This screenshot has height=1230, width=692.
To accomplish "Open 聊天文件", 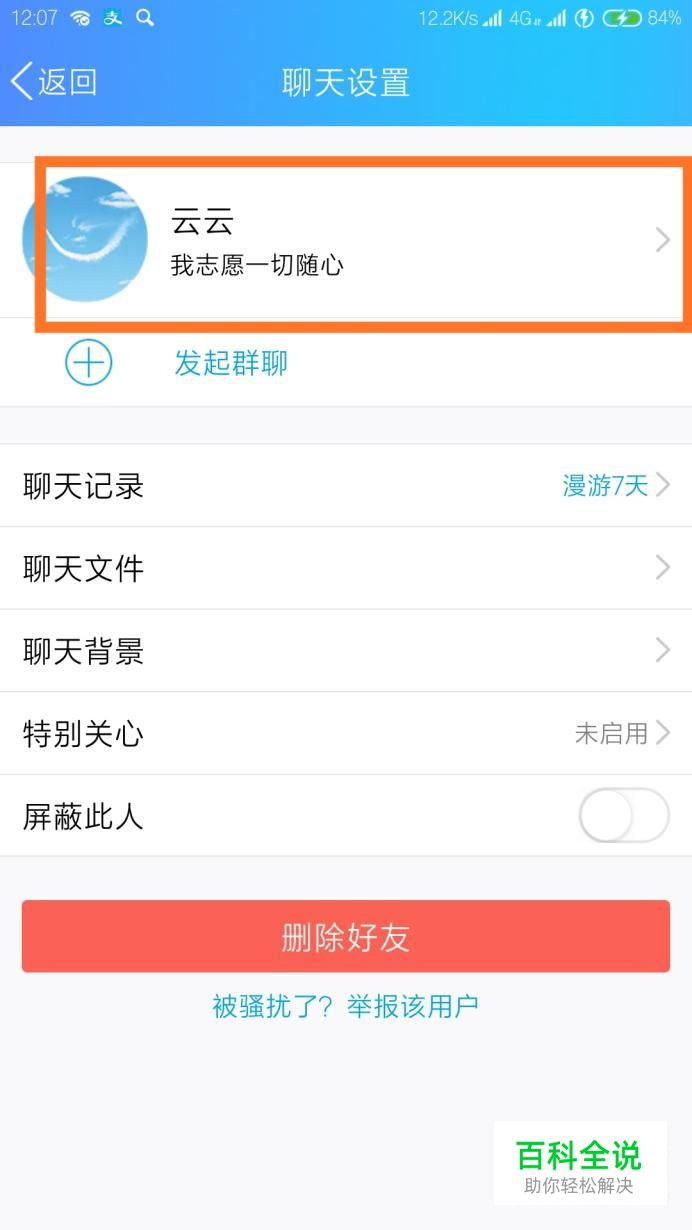I will (345, 569).
